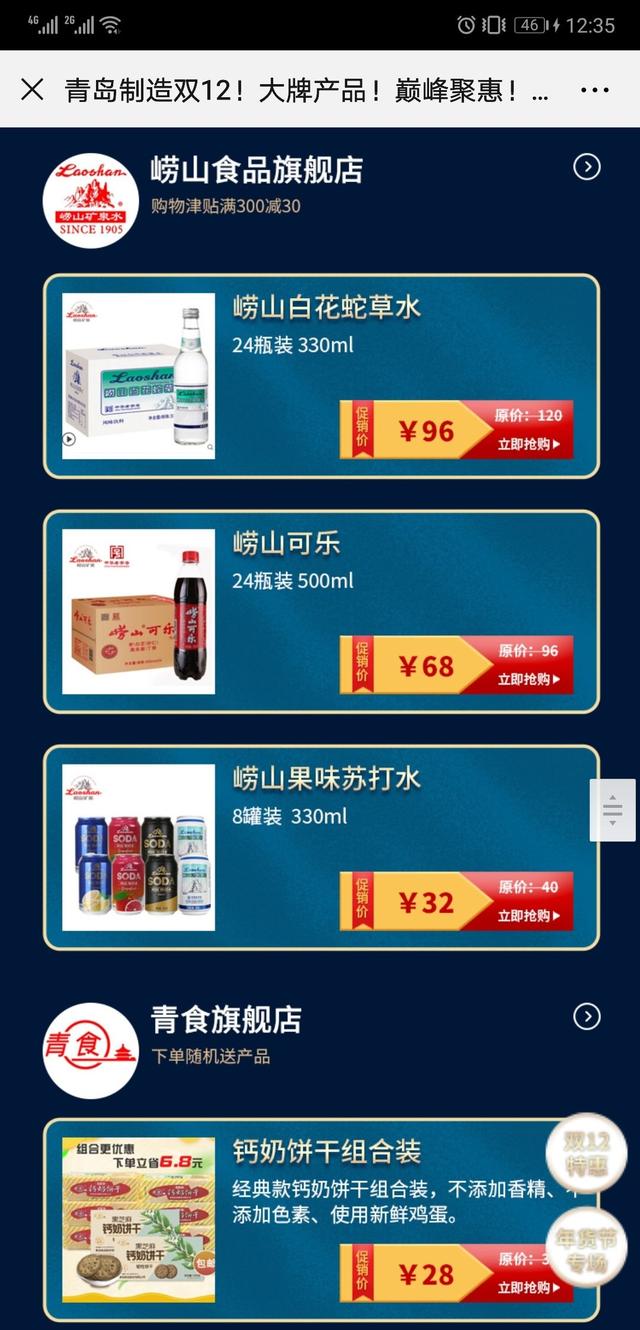
Task: Open the 青食旗舰店 store arrow
Action: click(x=587, y=1017)
